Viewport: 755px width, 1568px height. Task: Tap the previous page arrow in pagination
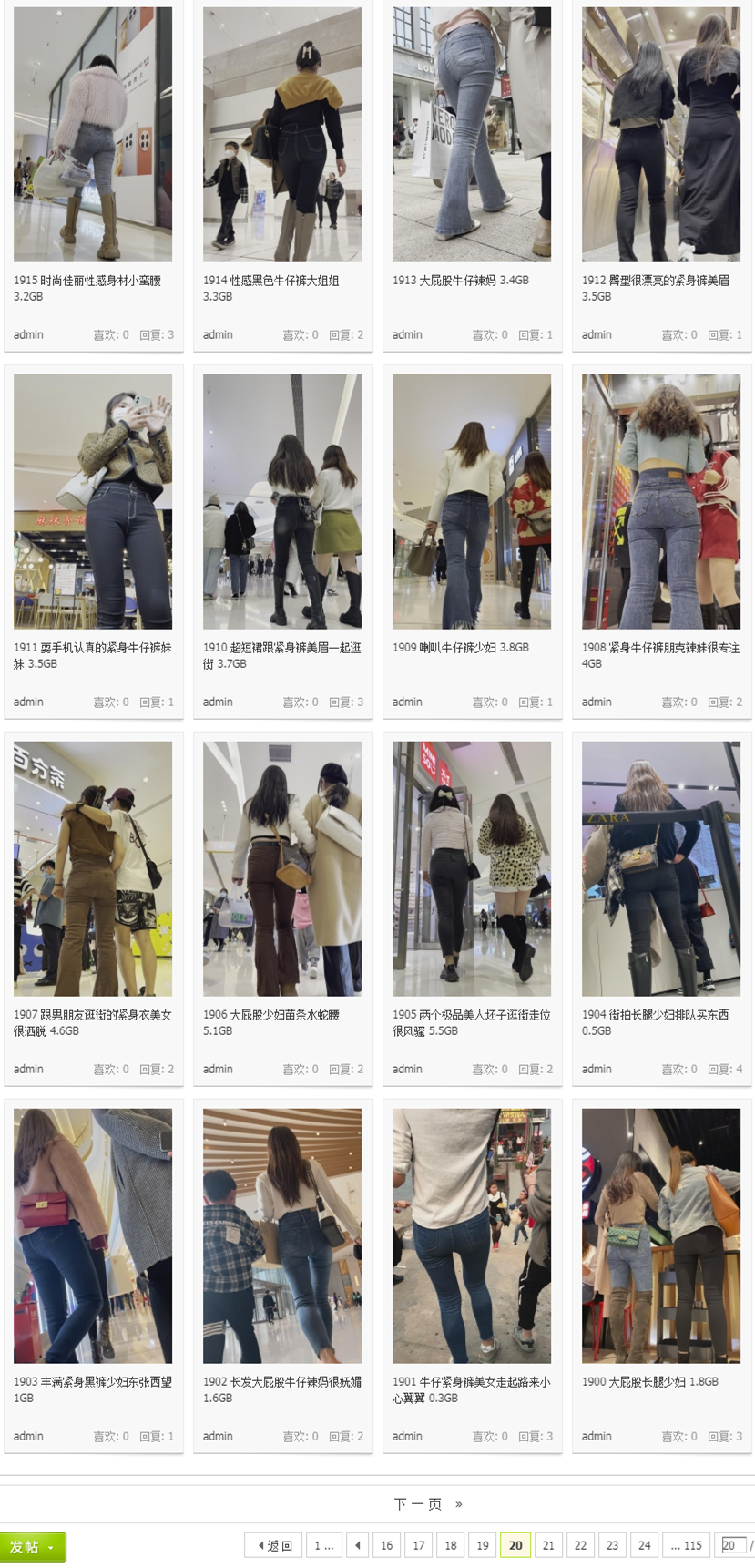coord(358,1545)
